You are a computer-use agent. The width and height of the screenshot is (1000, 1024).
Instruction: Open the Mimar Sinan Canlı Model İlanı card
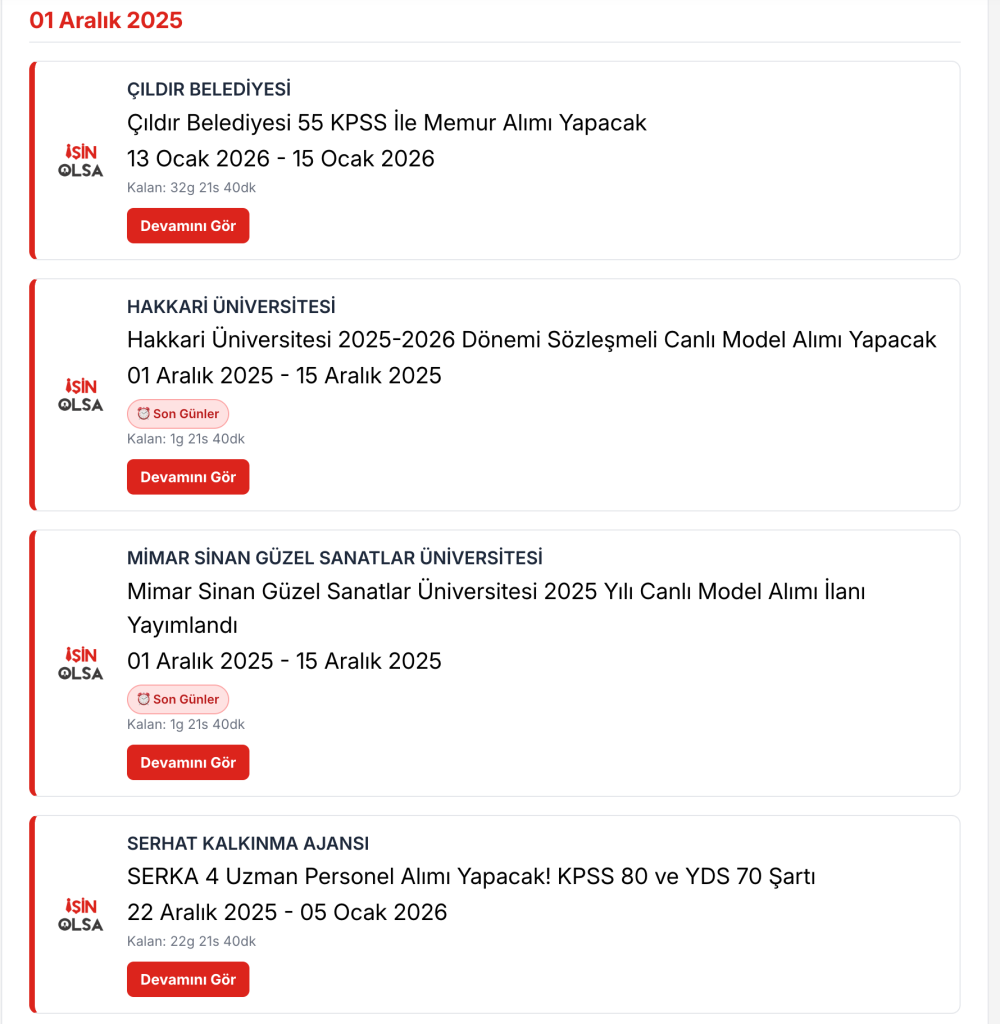[496, 592]
